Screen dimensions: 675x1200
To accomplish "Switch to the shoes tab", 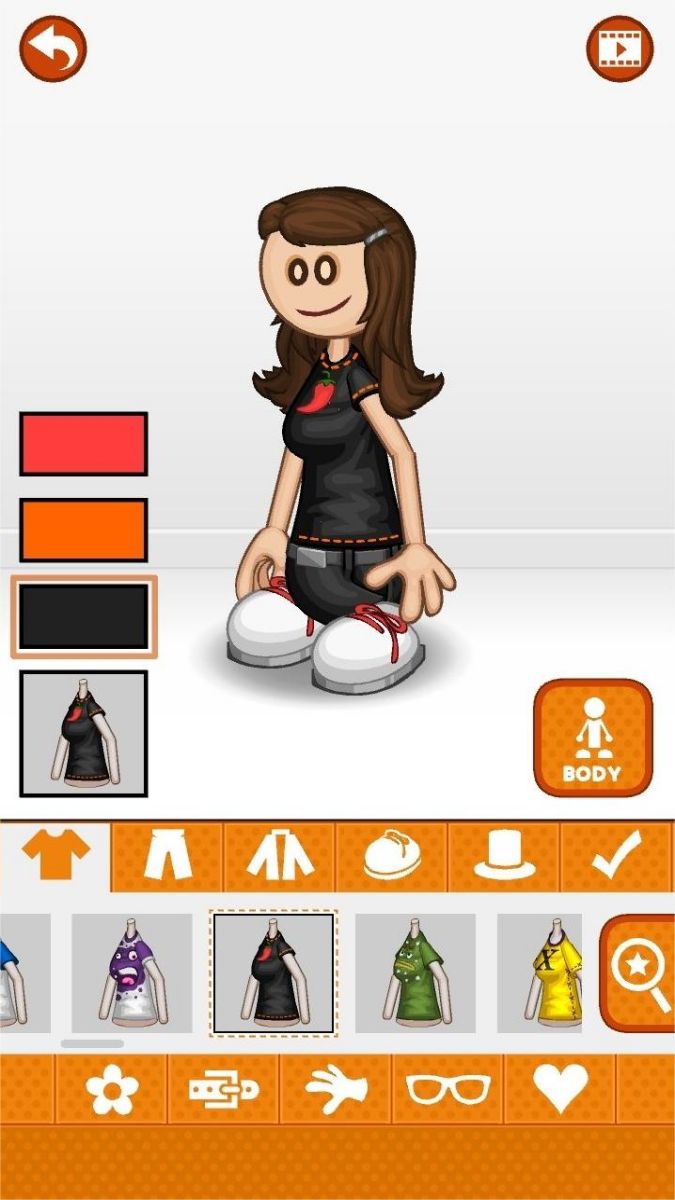I will [391, 857].
